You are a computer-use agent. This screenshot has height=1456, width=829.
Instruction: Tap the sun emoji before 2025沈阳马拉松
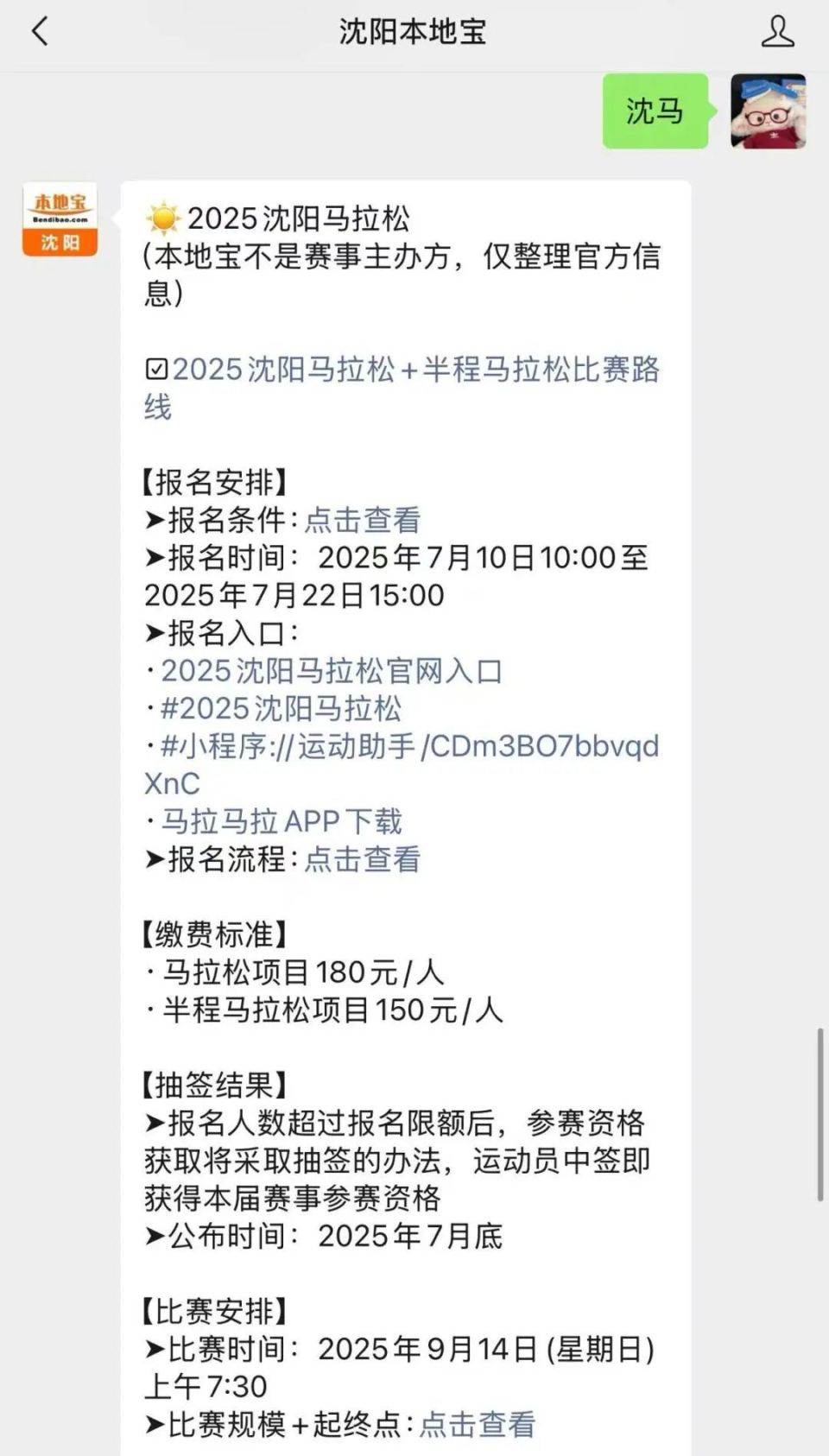click(162, 217)
